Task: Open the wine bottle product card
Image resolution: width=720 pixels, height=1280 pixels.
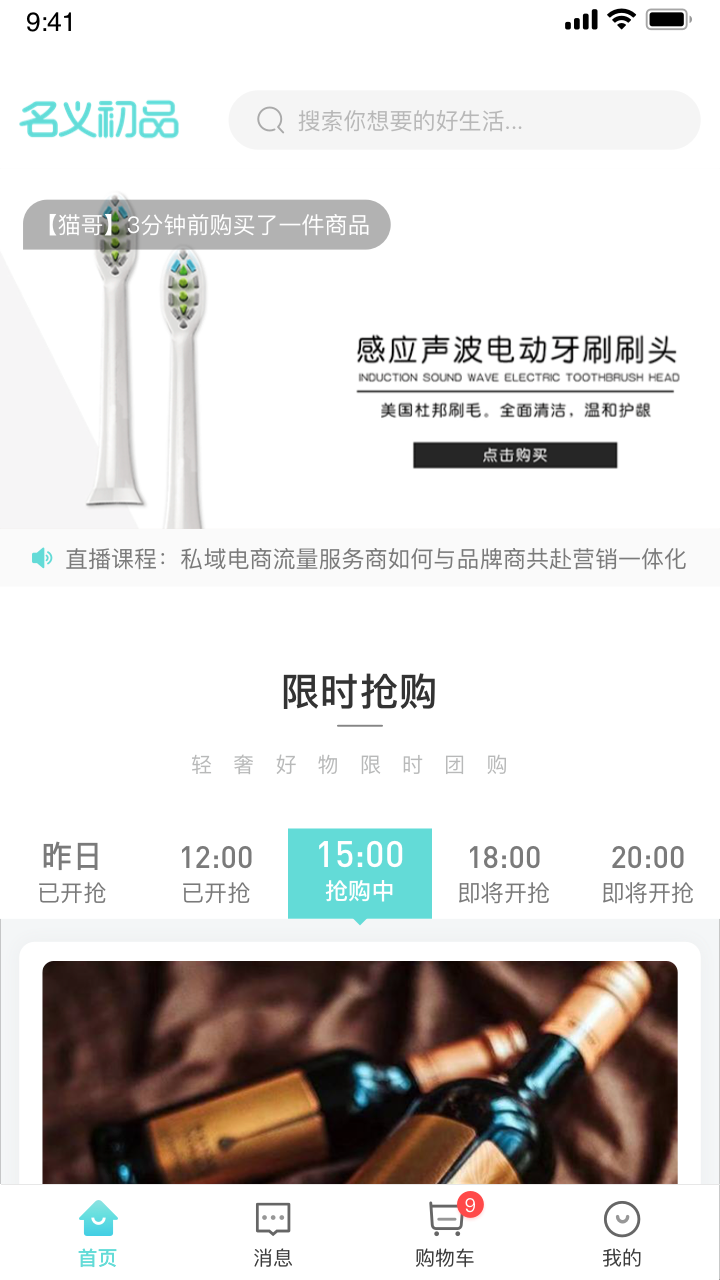Action: [x=360, y=1070]
